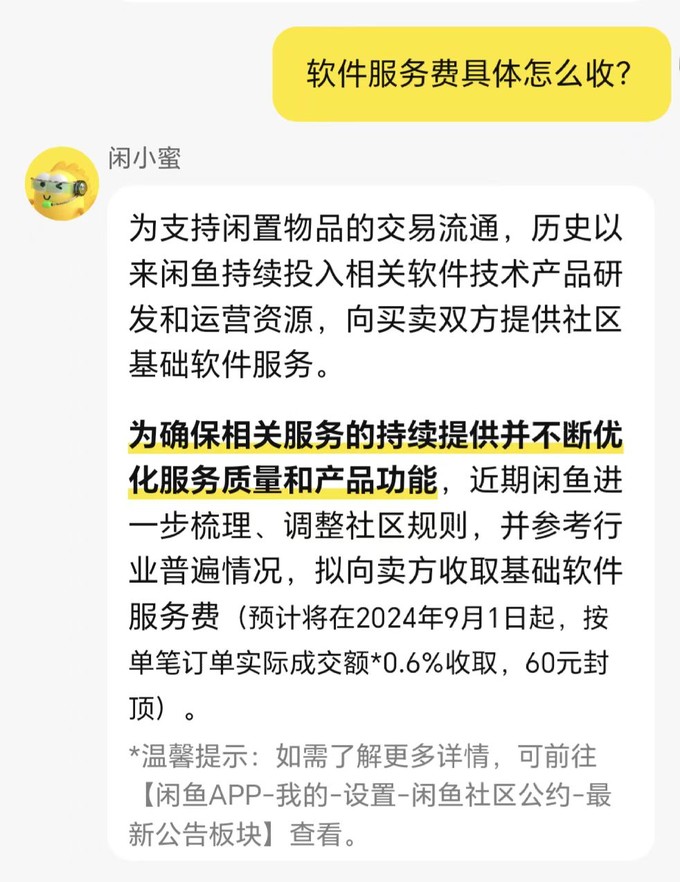Open the 闲小蜜 assistant avatar
This screenshot has height=882, width=680.
coord(61,183)
